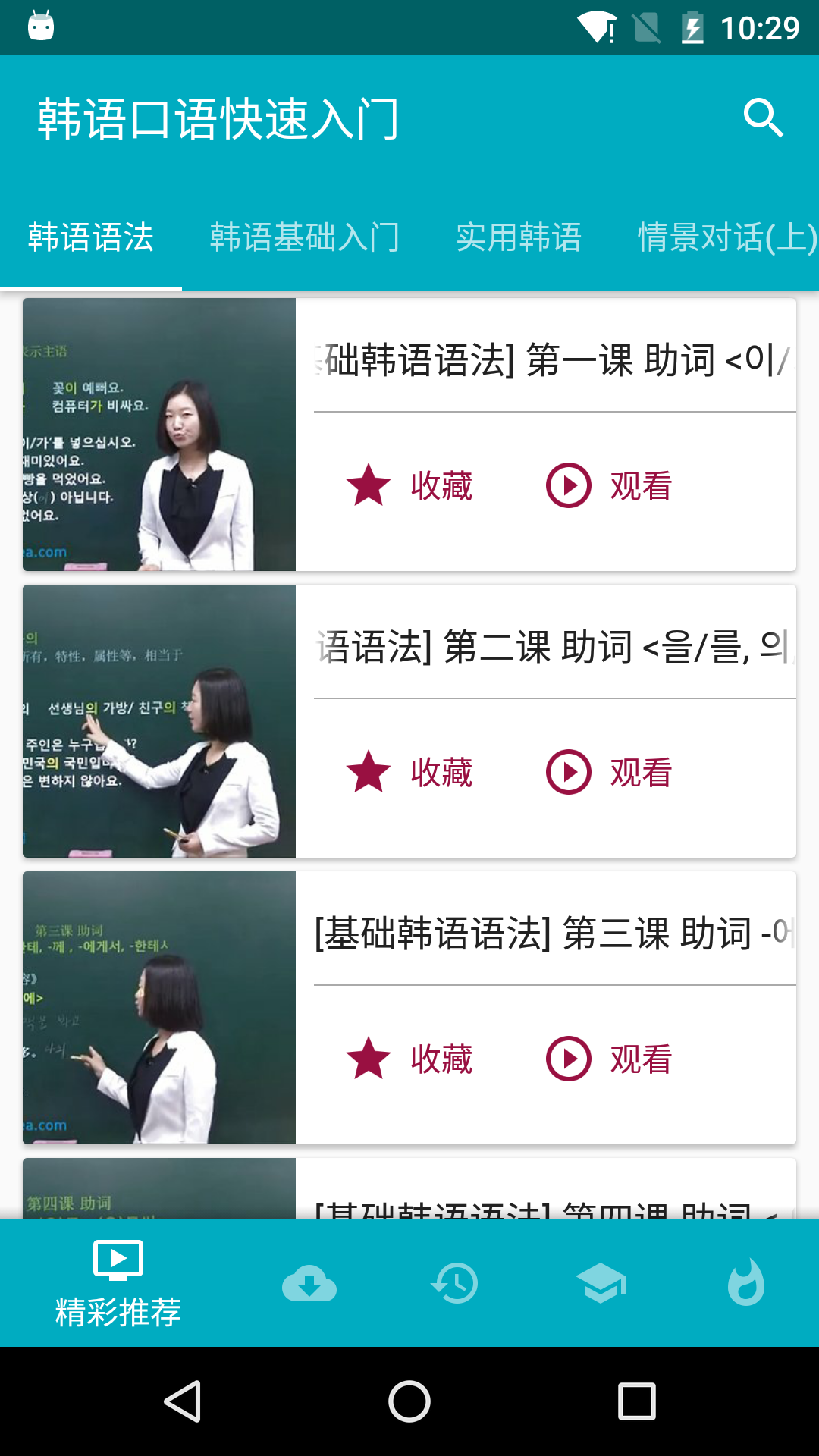The image size is (819, 1456).
Task: Open the 第二课 lesson thumbnail
Action: click(159, 721)
